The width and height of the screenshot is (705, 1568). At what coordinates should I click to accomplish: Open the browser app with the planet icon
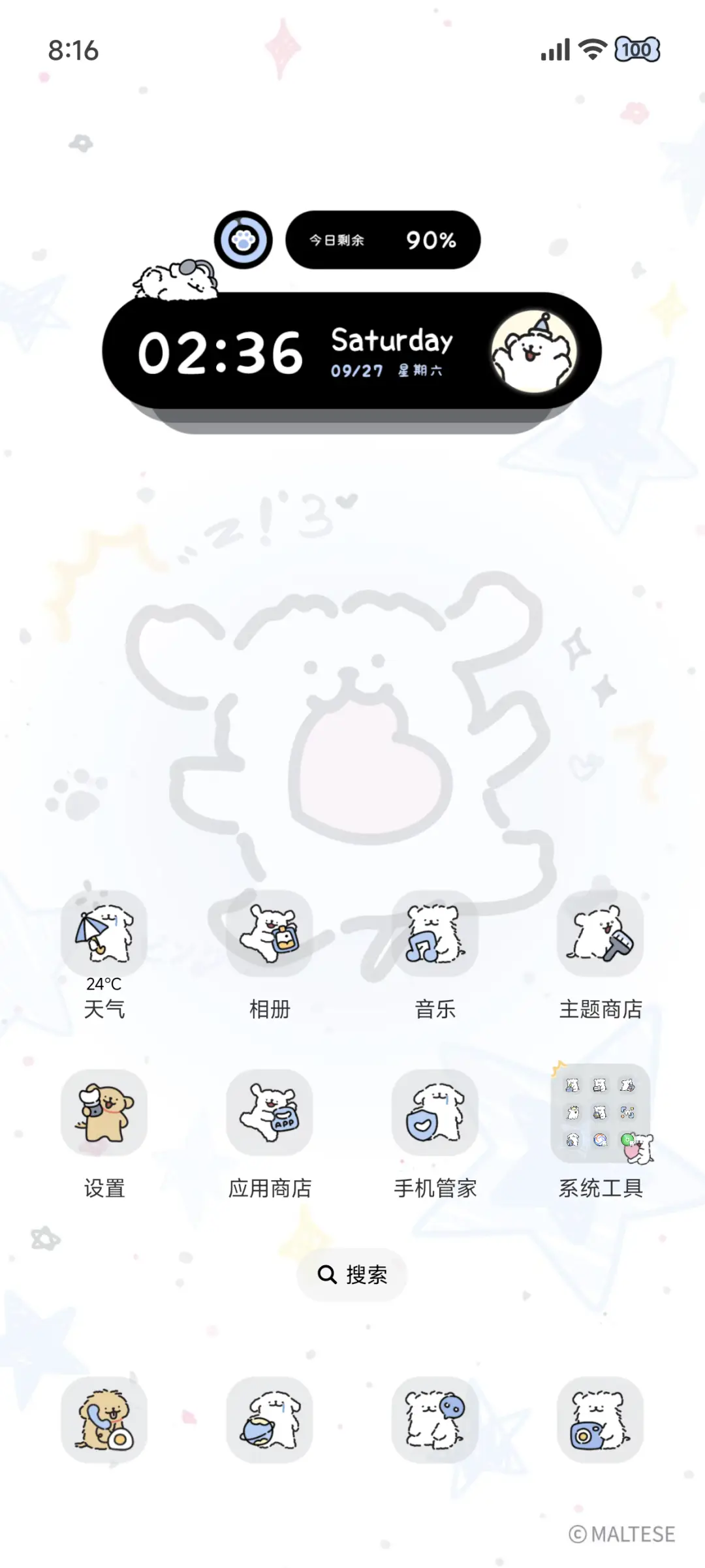270,1426
